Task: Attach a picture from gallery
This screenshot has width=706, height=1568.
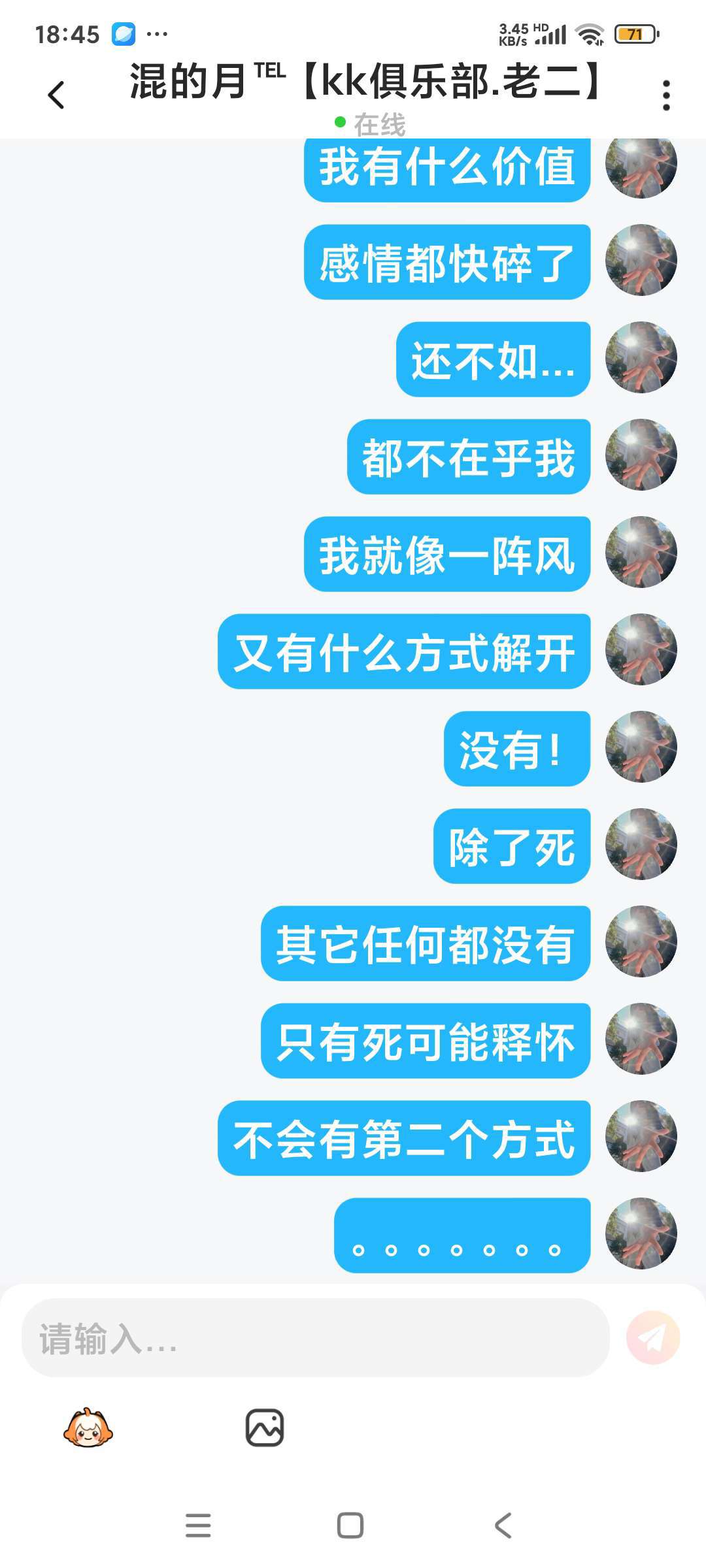Action: click(264, 1428)
